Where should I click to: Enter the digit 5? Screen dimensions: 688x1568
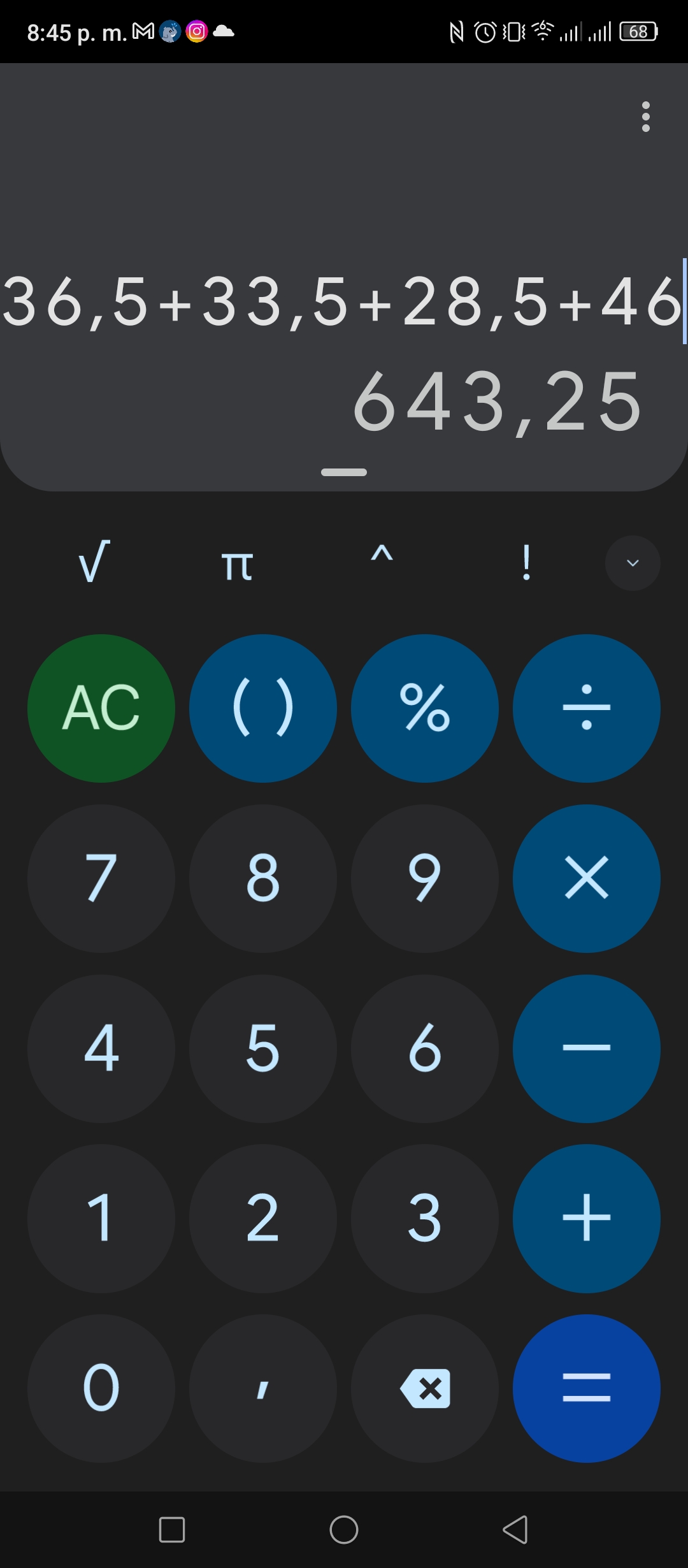click(x=263, y=1049)
